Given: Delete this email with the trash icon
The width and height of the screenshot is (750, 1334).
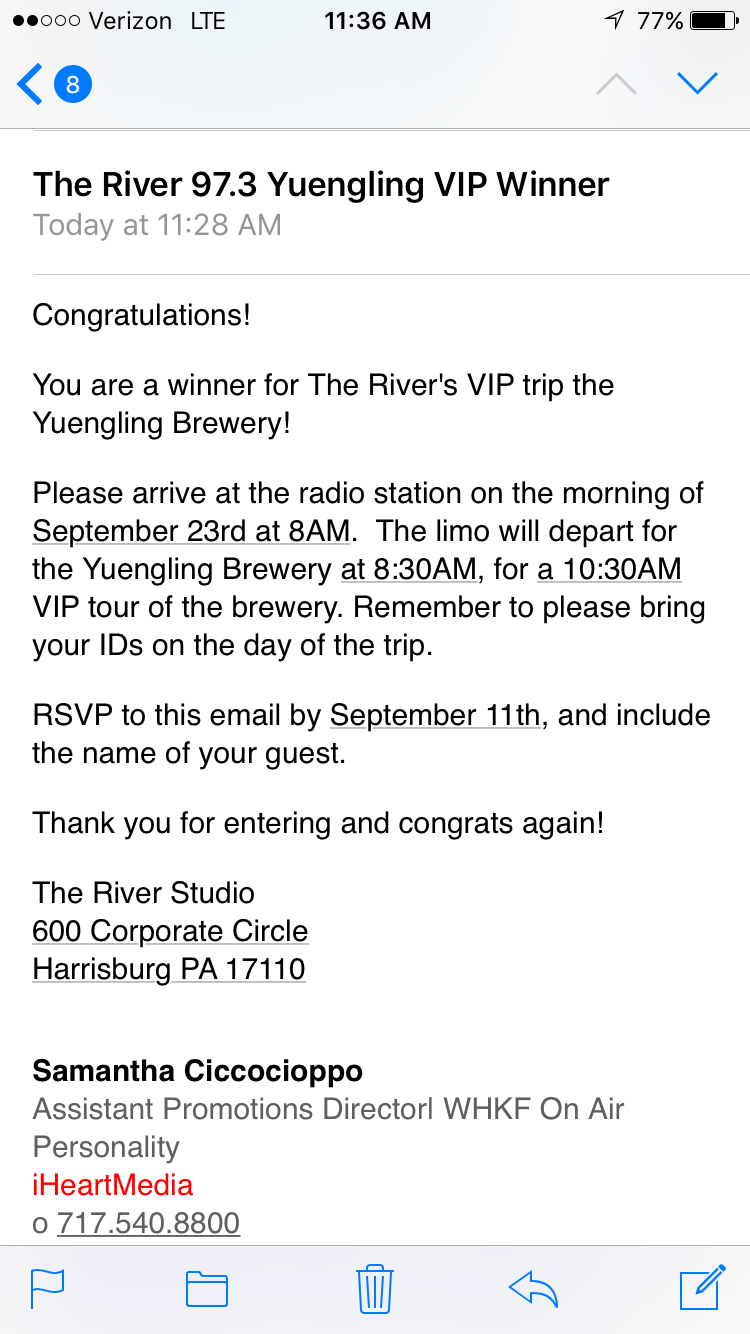Looking at the screenshot, I should (375, 1288).
